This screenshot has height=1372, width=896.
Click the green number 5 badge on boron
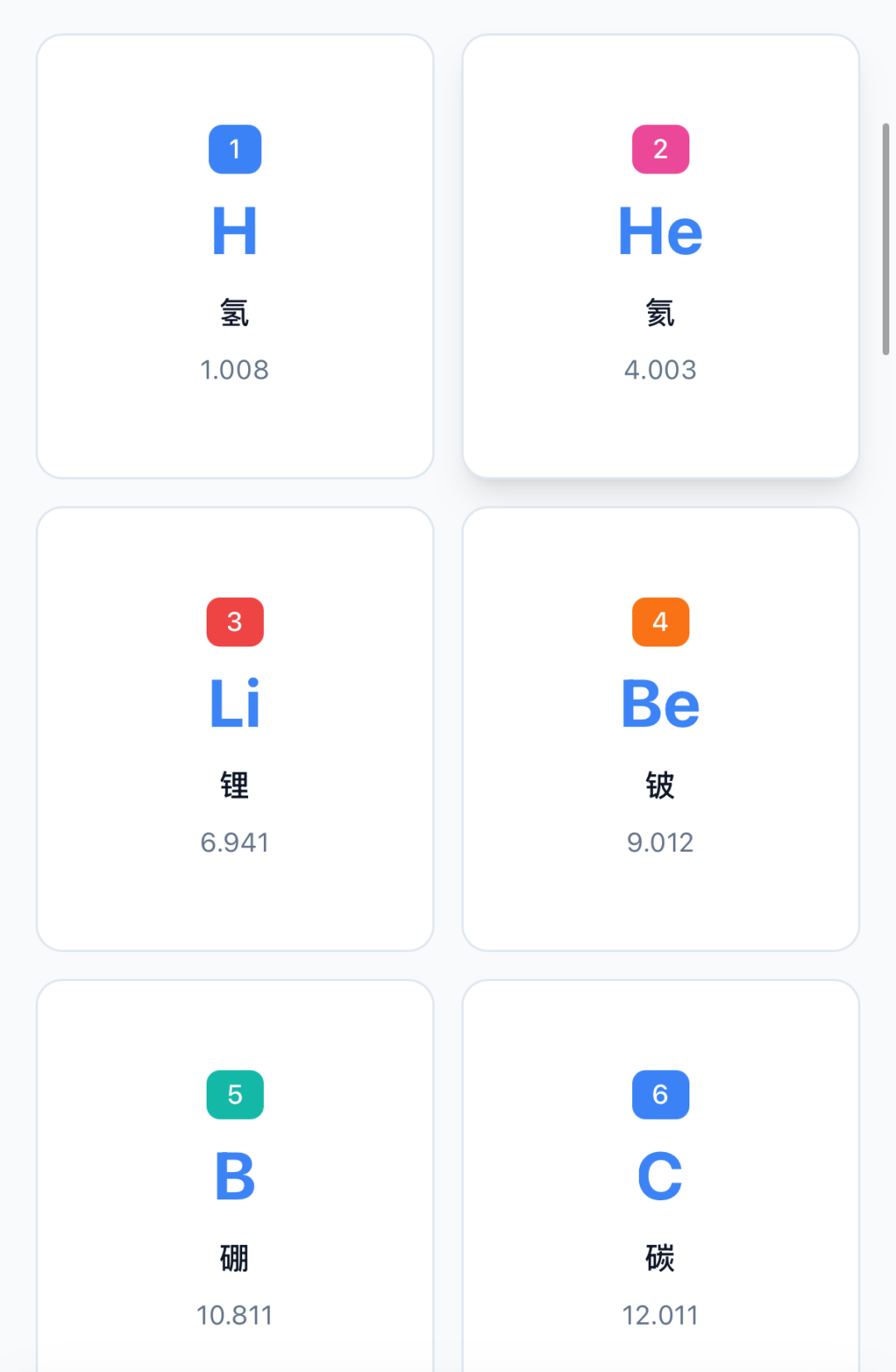[x=235, y=1096]
